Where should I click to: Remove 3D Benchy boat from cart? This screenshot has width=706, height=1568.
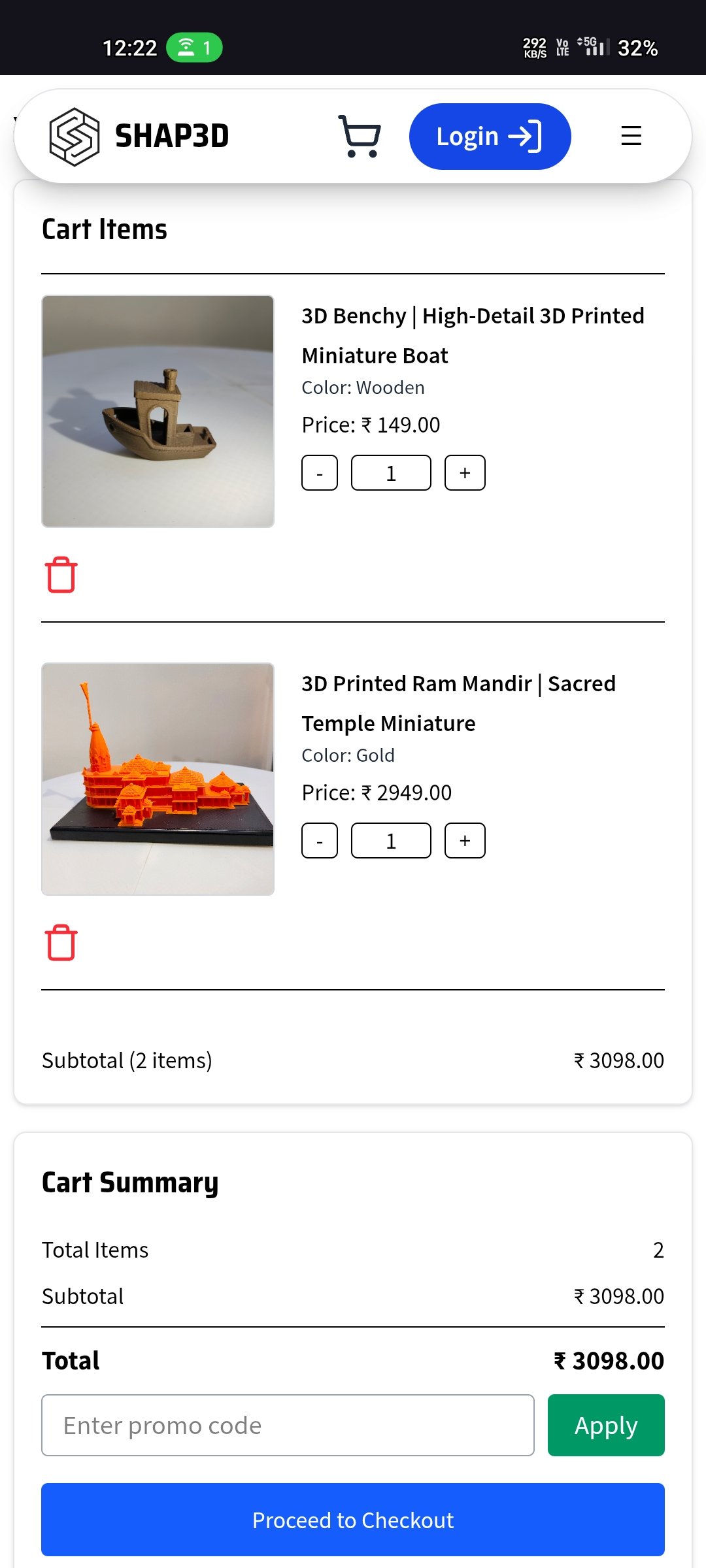tap(61, 575)
